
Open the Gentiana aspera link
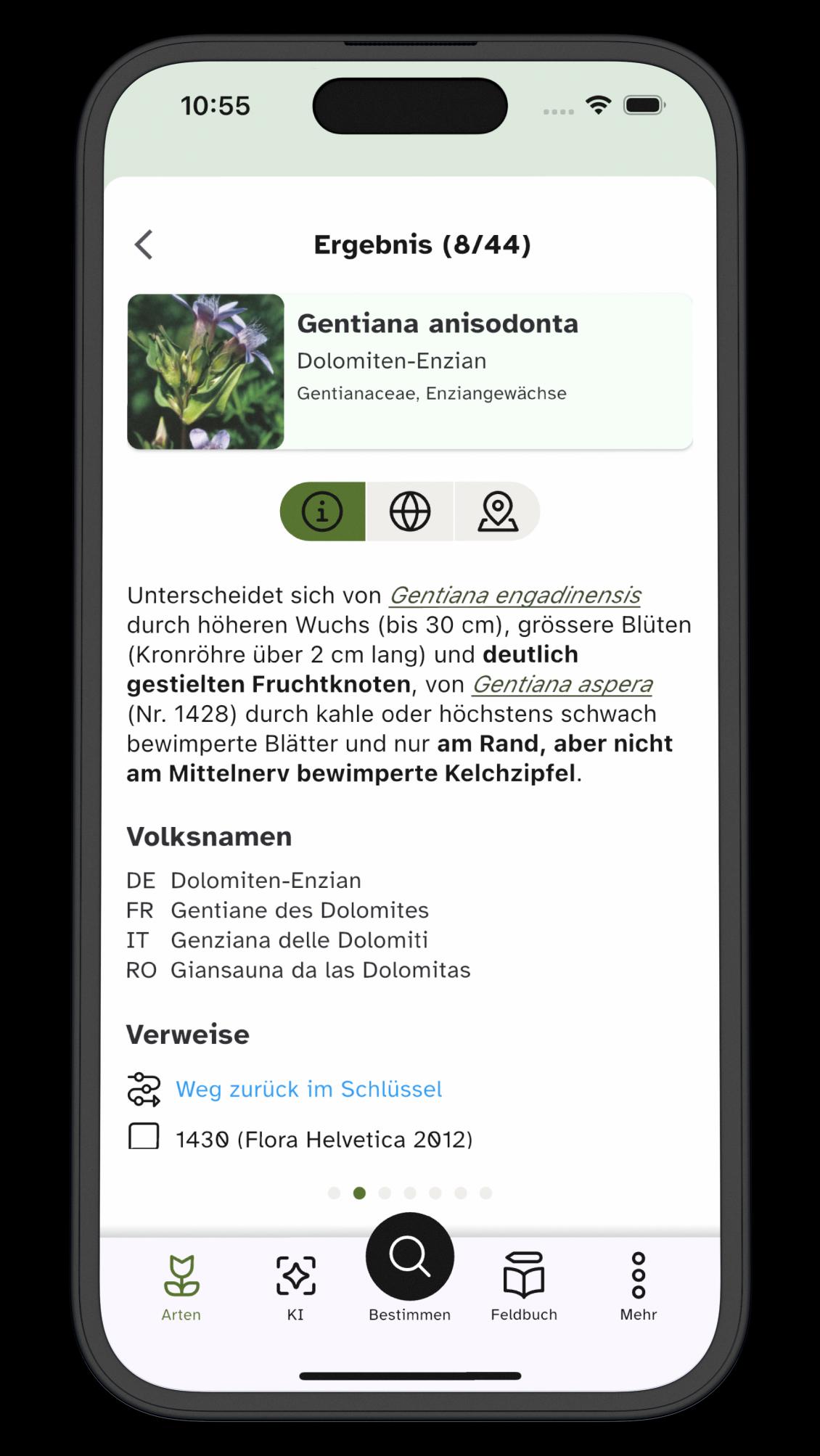tap(562, 684)
